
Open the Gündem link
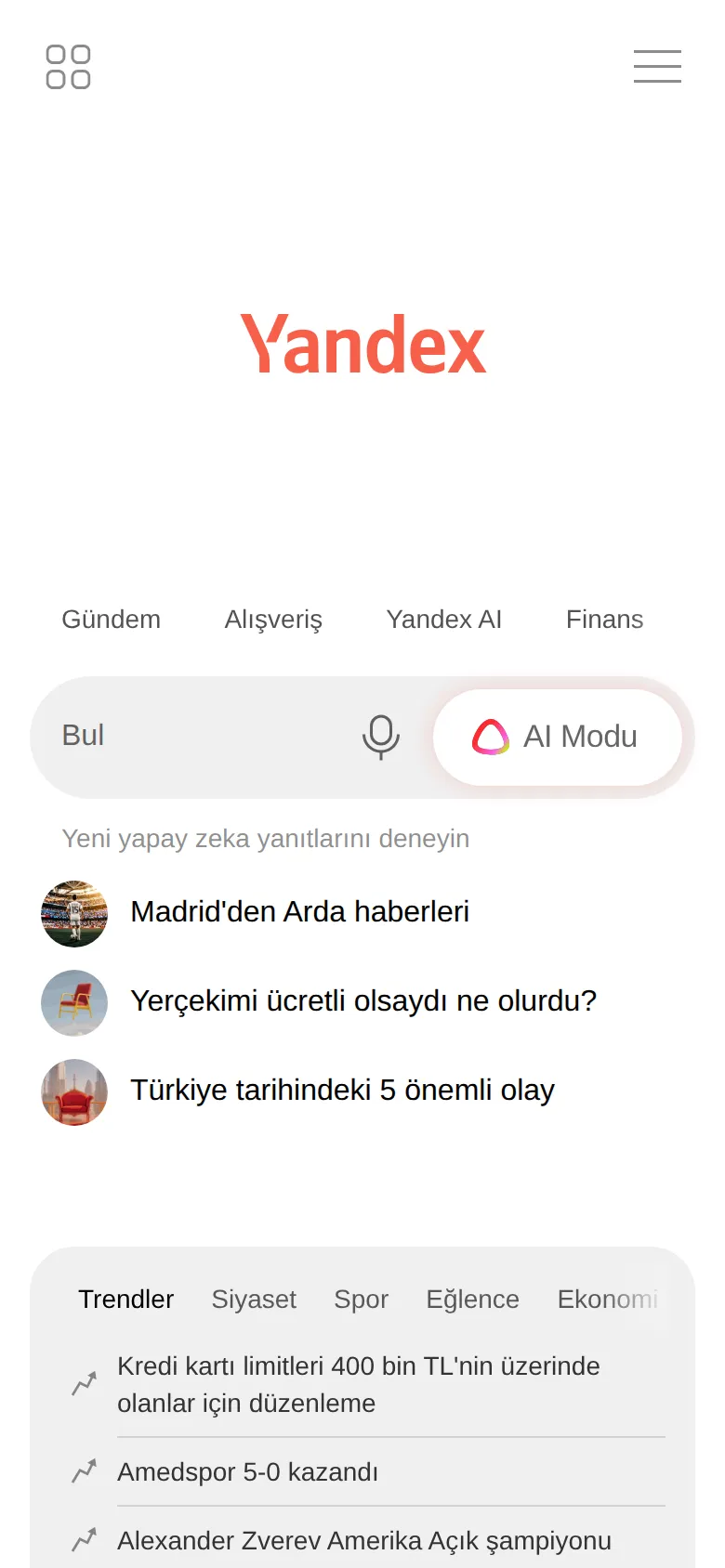coord(111,620)
